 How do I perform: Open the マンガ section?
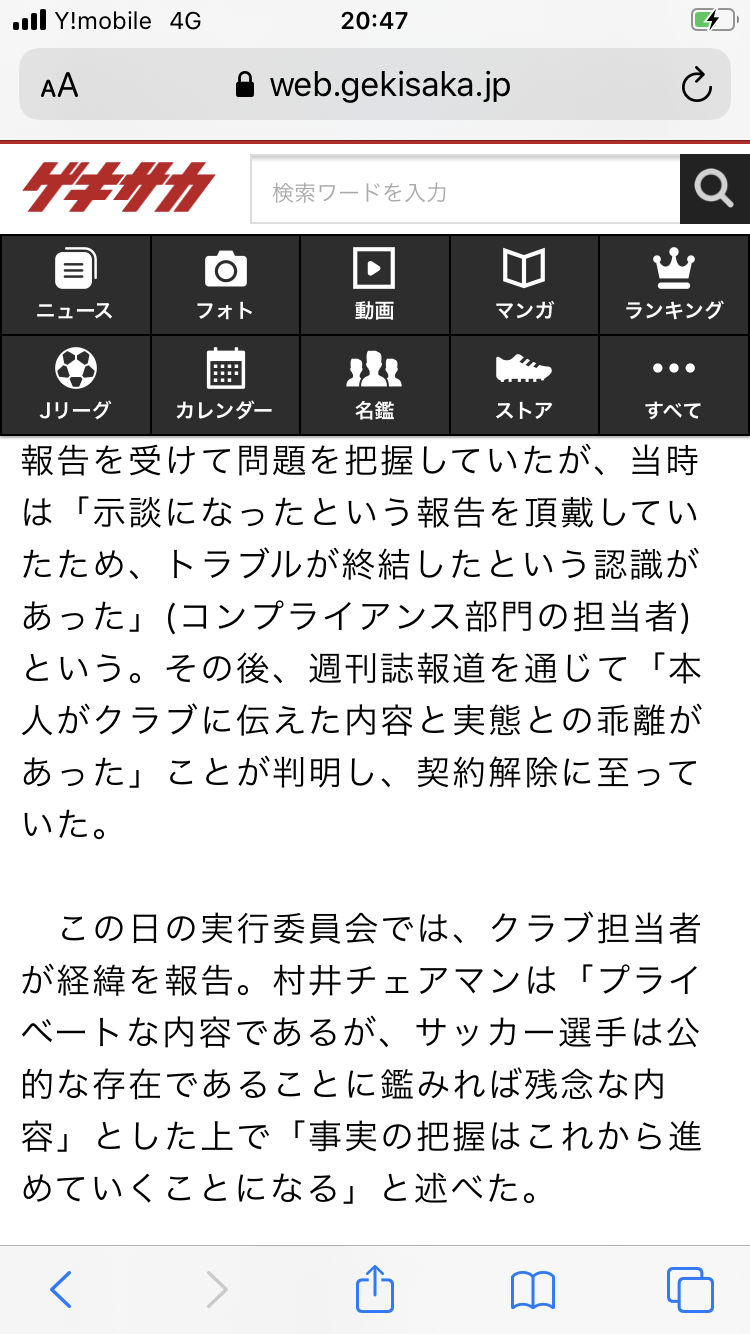click(x=524, y=285)
